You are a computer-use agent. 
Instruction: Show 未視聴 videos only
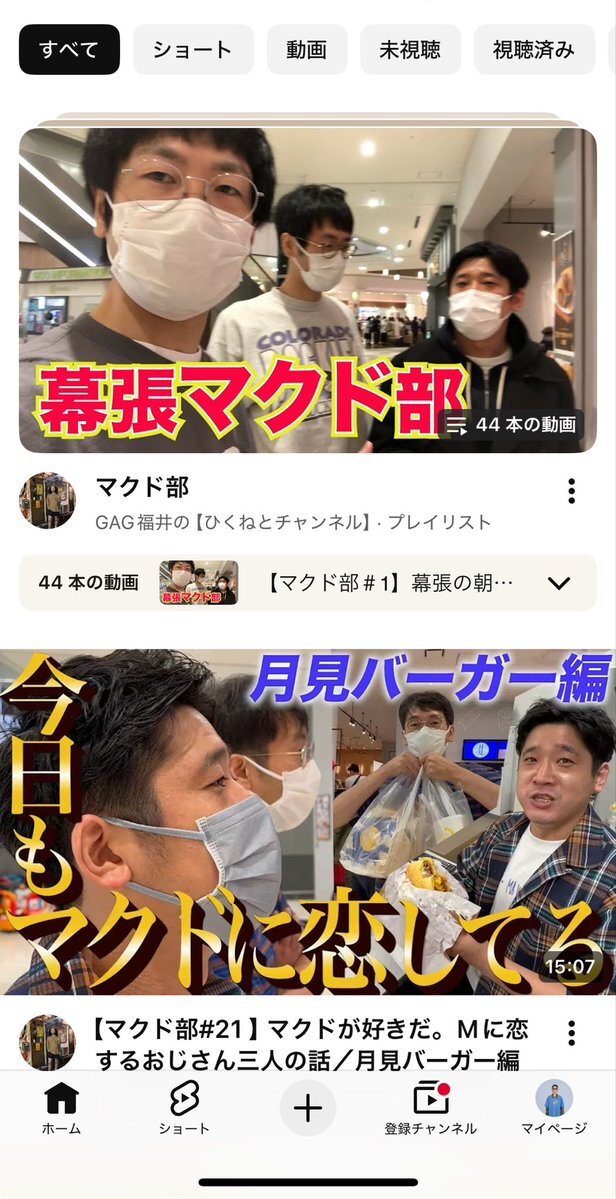410,50
